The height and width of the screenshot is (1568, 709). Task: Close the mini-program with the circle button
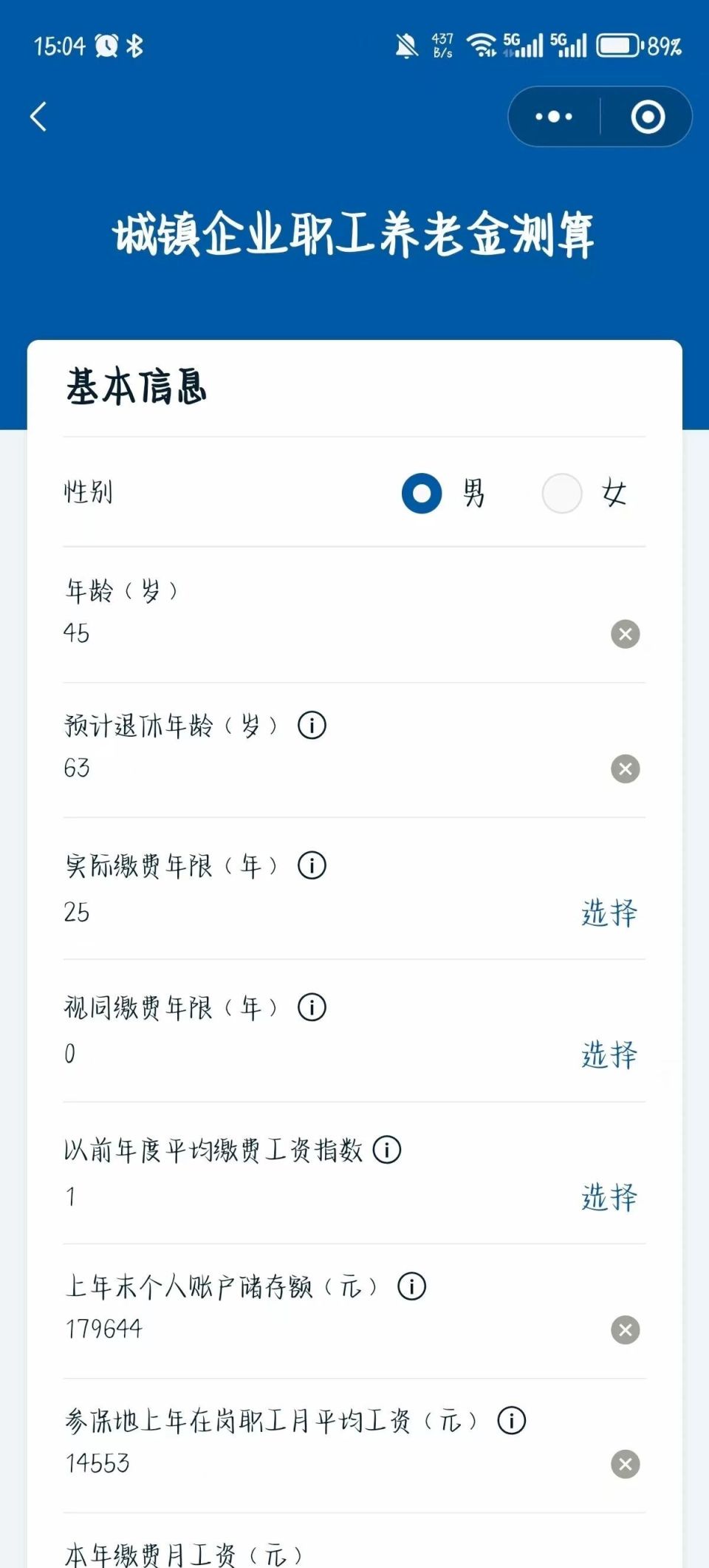645,115
